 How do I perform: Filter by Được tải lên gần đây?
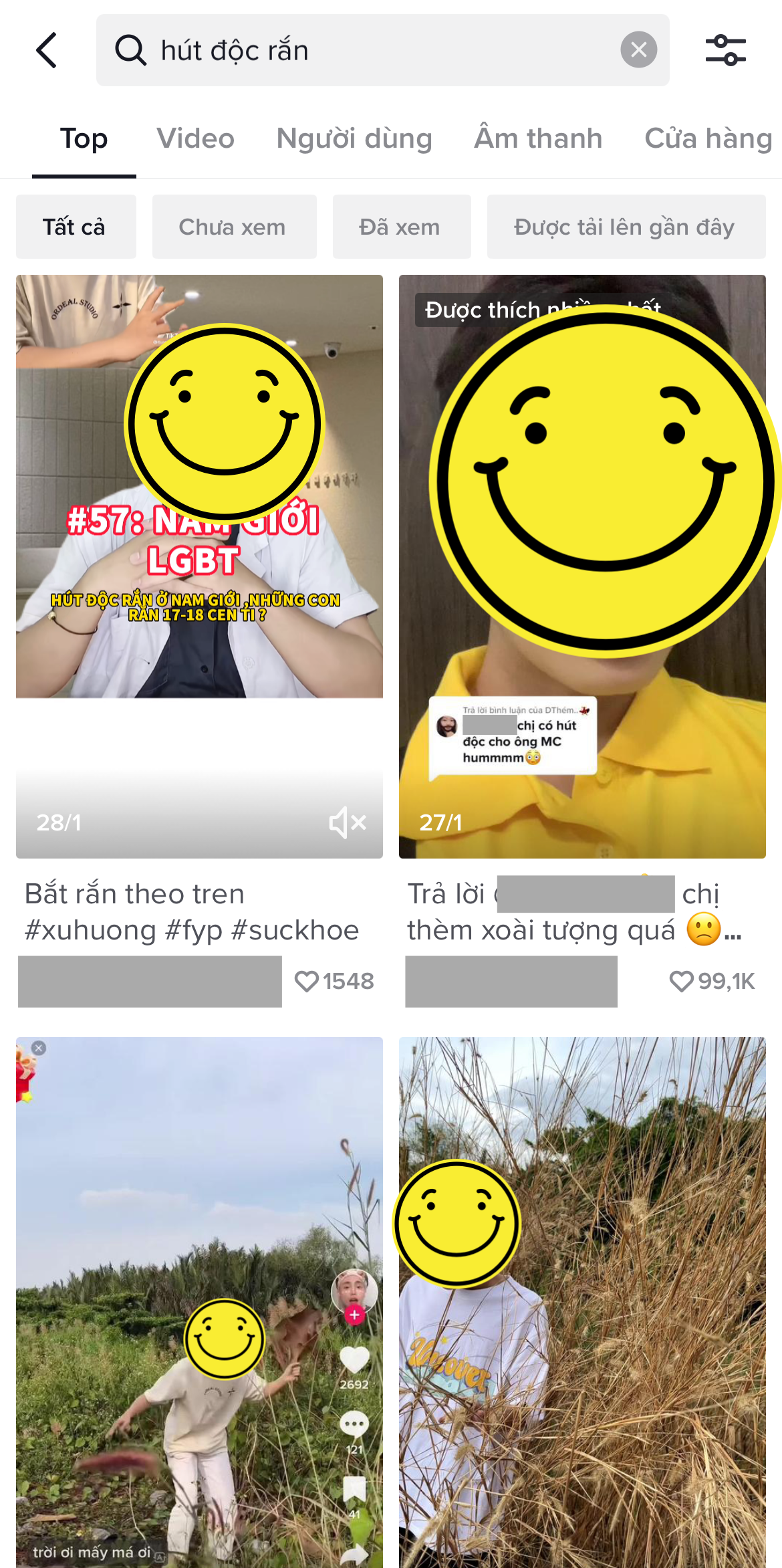[x=626, y=227]
